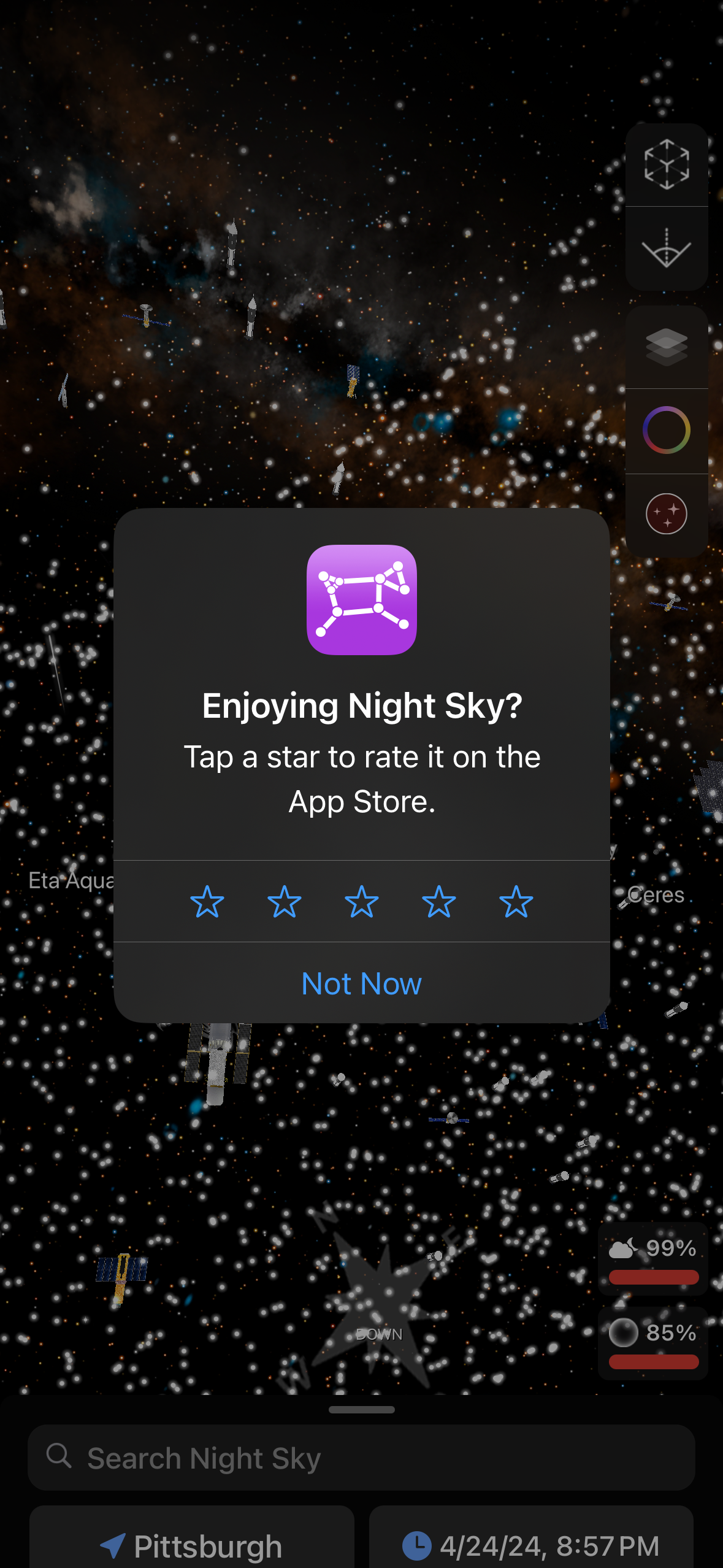723x1568 pixels.
Task: Rate the app five stars
Action: pos(515,902)
